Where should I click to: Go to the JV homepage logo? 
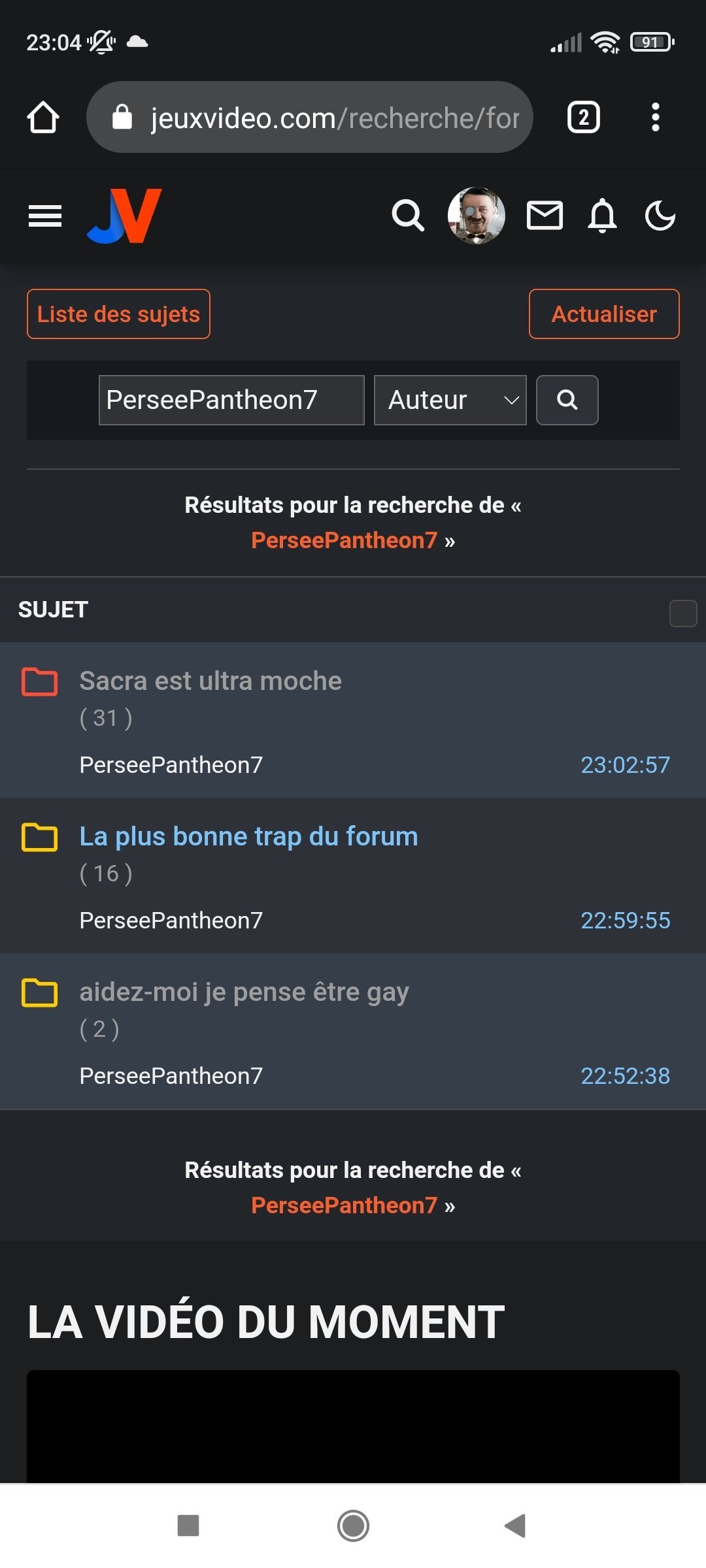click(124, 216)
